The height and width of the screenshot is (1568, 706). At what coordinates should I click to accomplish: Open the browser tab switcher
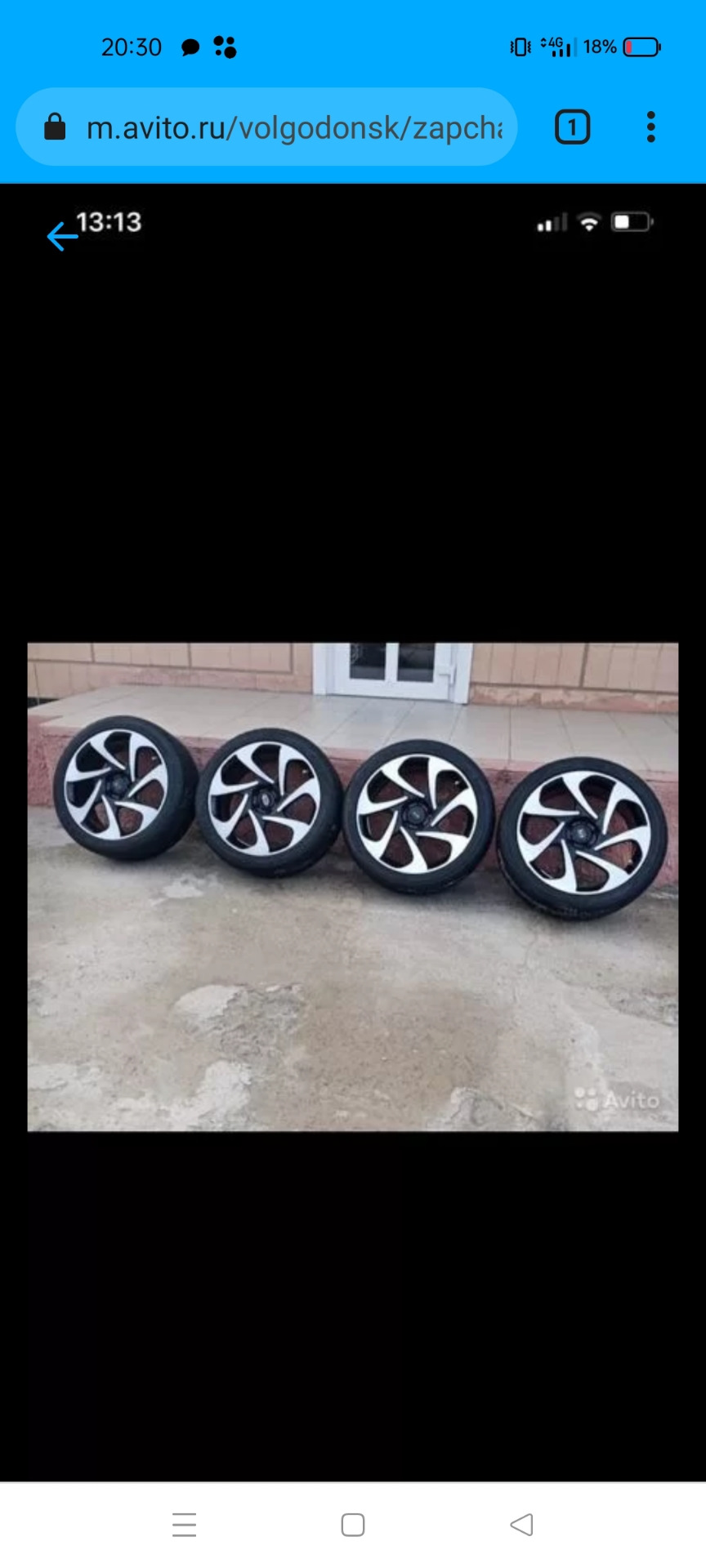coord(572,127)
